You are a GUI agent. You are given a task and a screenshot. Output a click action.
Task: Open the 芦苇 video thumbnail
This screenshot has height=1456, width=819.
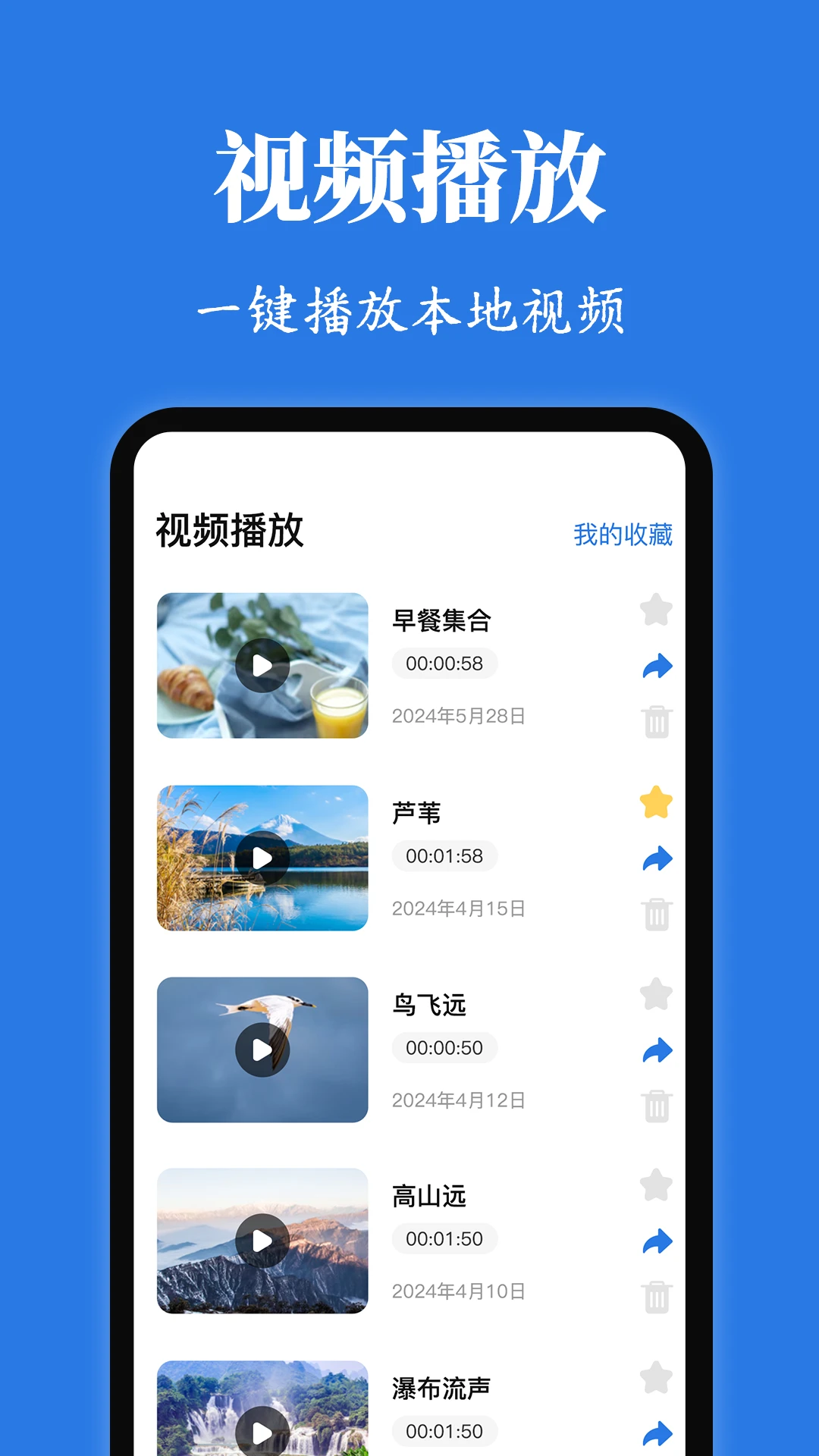261,858
